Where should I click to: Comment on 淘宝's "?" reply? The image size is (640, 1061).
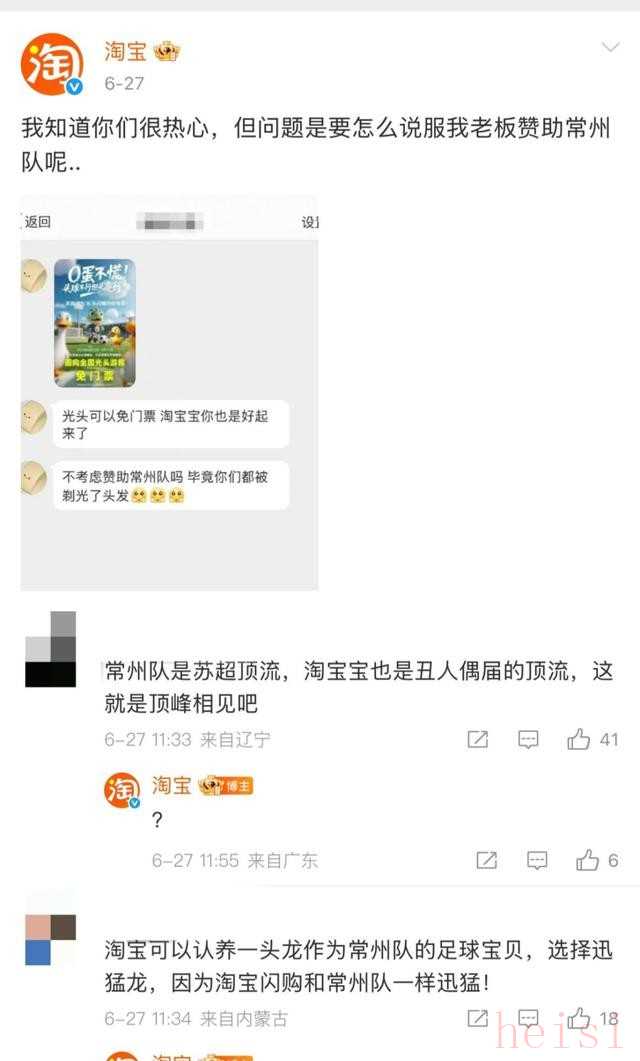pos(537,860)
